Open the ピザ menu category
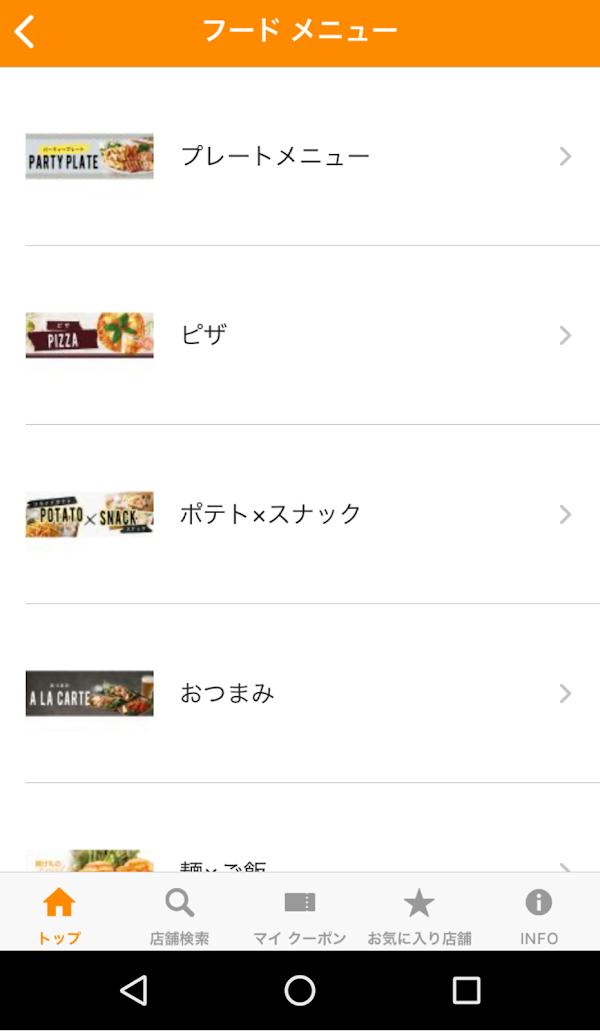 [300, 335]
